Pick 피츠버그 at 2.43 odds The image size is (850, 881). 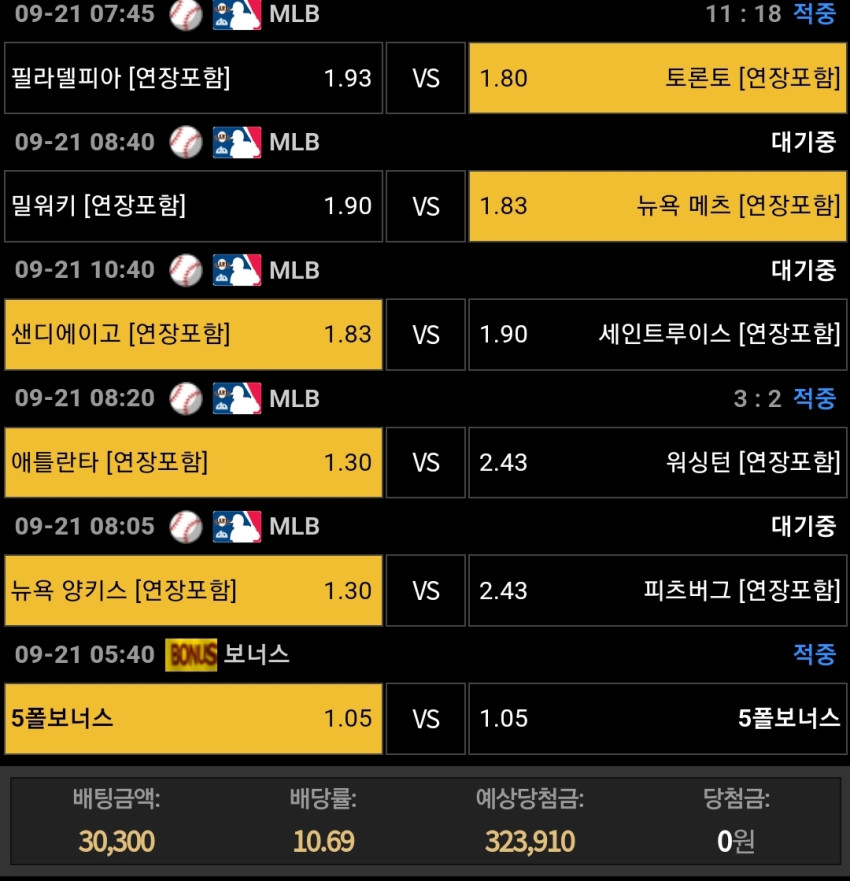[658, 591]
